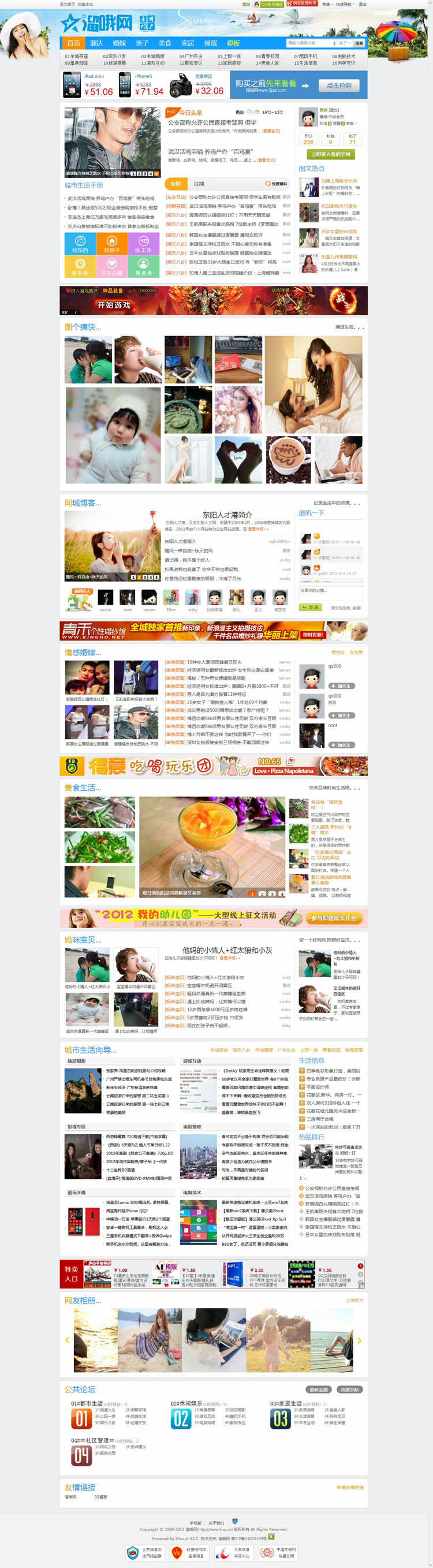The width and height of the screenshot is (433, 1568).
Task: Show next photos in 网友相册 carousel
Action: [x=360, y=1340]
